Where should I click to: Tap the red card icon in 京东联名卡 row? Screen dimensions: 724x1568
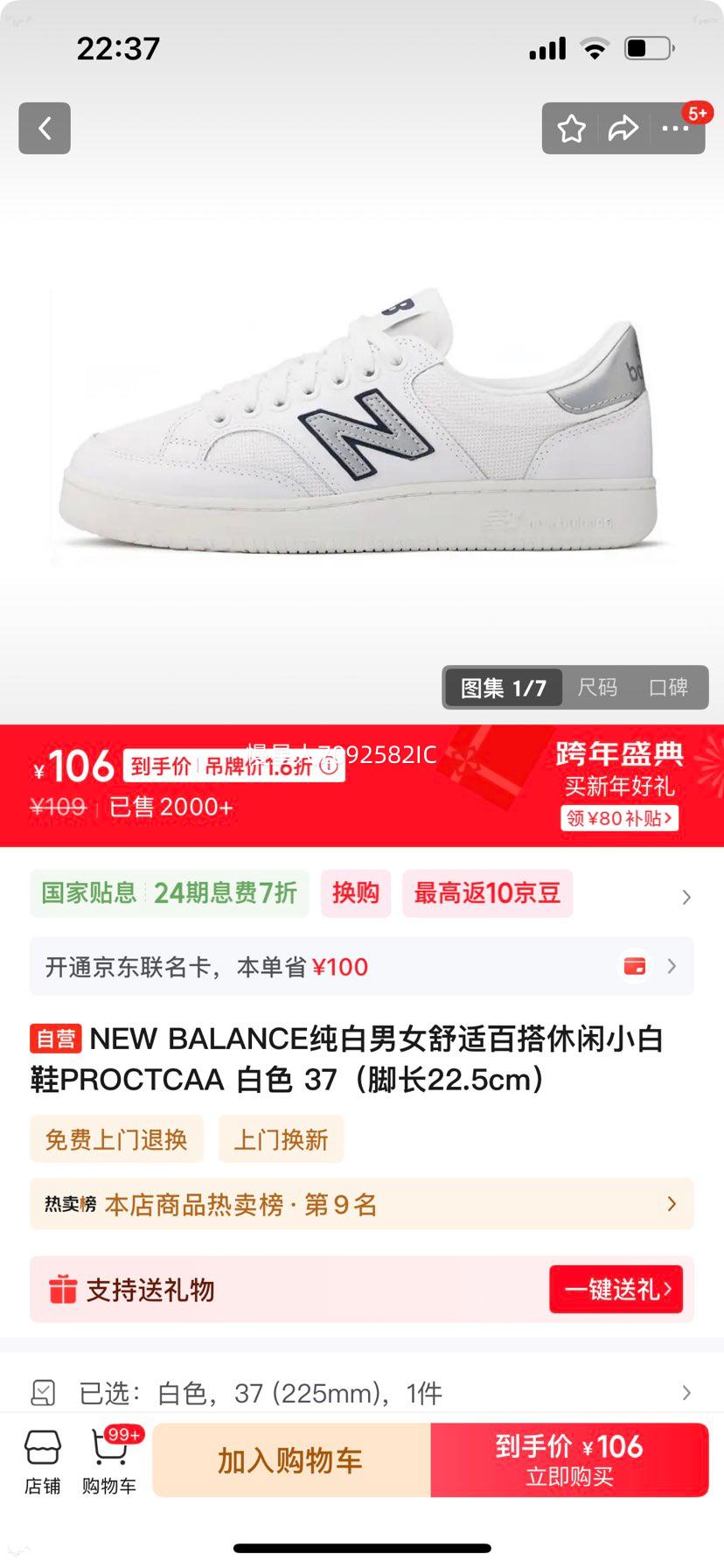(636, 967)
